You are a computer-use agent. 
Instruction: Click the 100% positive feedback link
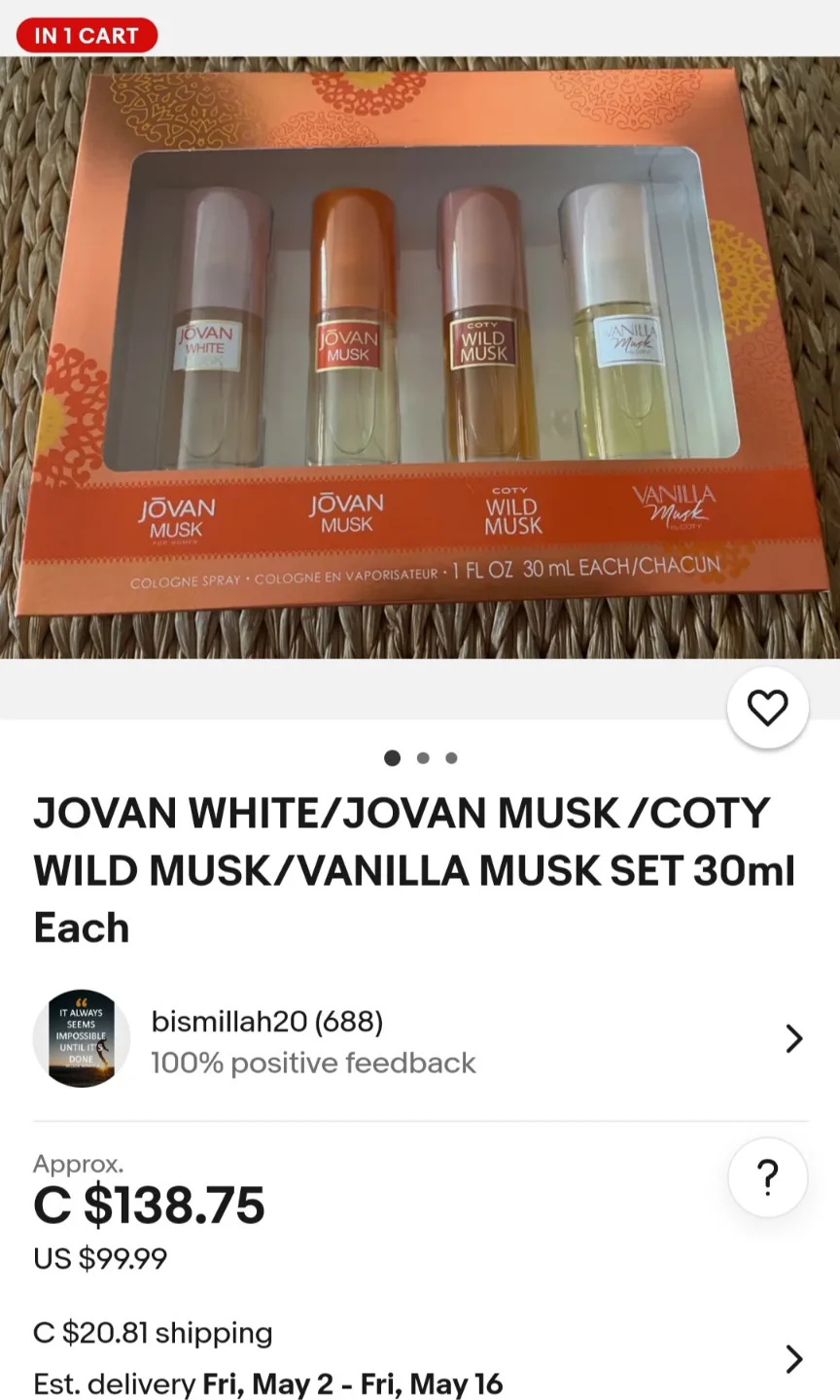click(313, 1063)
